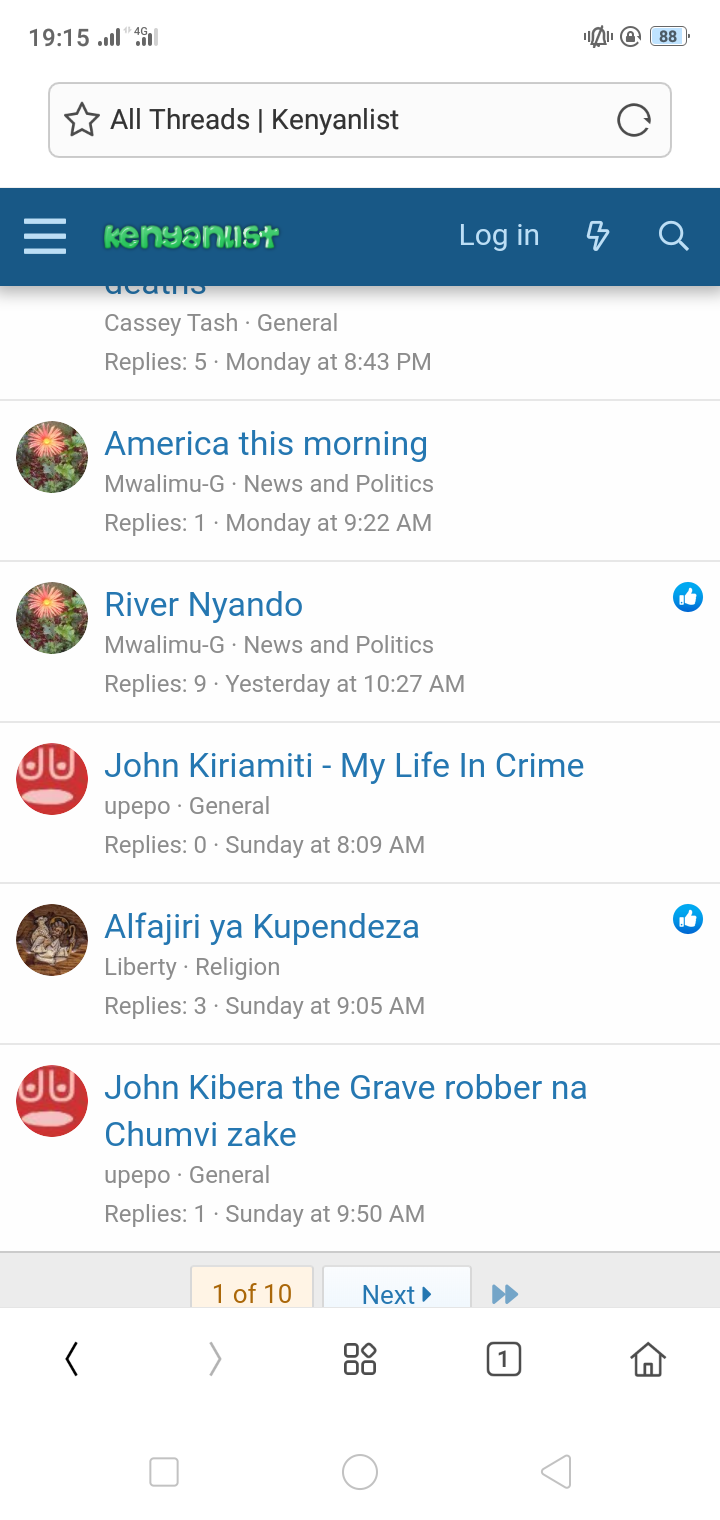Jump to the last page arrow

point(505,1294)
